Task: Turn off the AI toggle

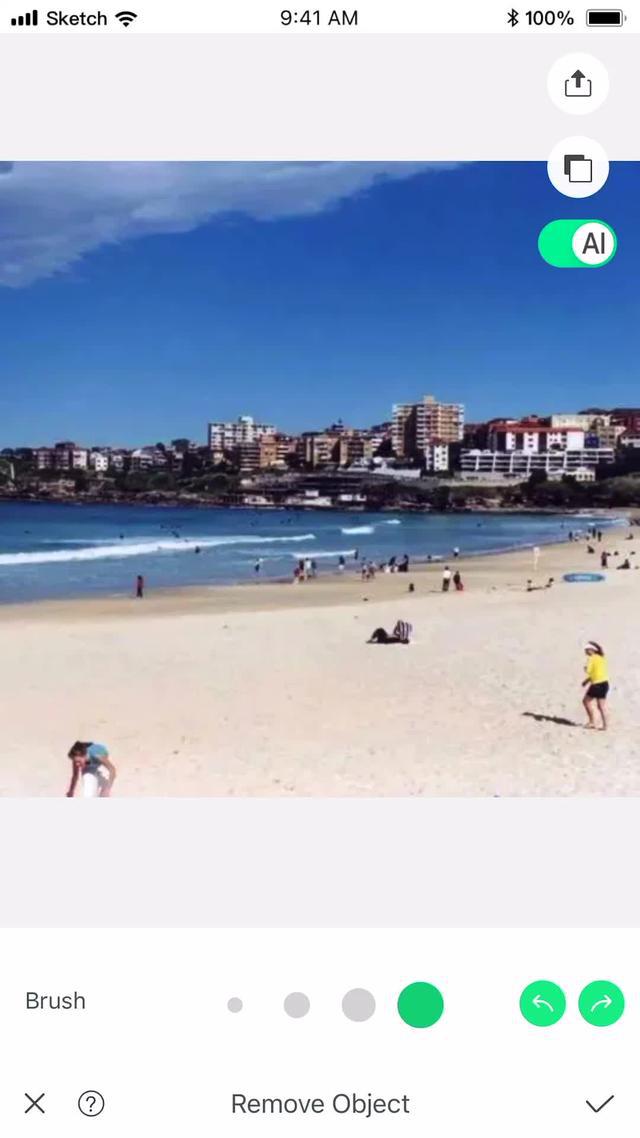Action: click(578, 244)
